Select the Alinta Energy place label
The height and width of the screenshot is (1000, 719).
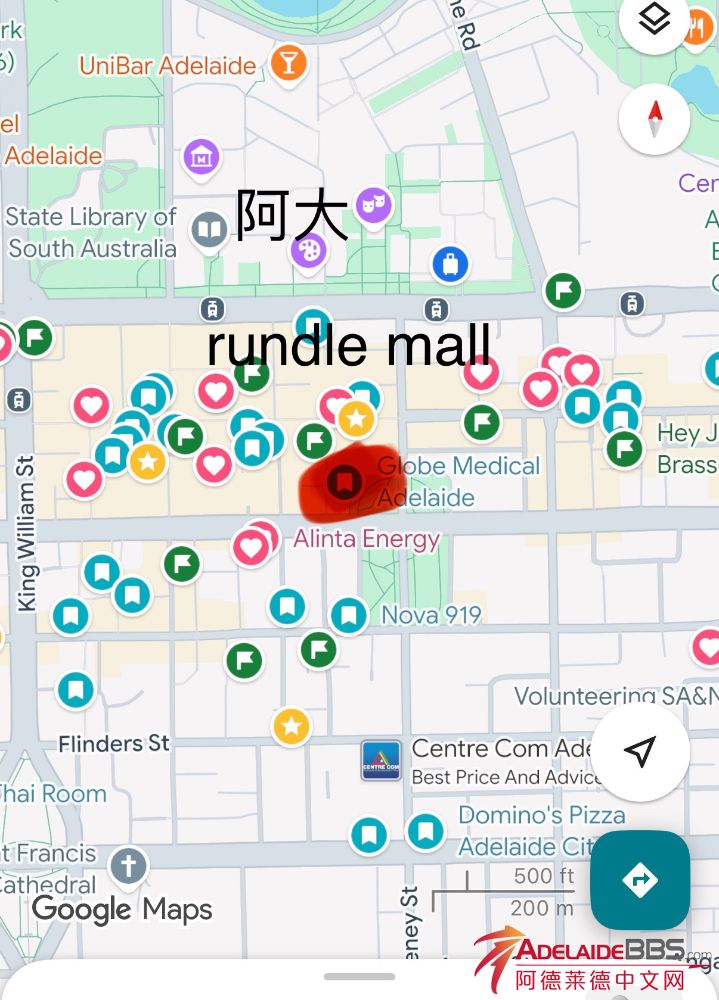click(x=366, y=540)
